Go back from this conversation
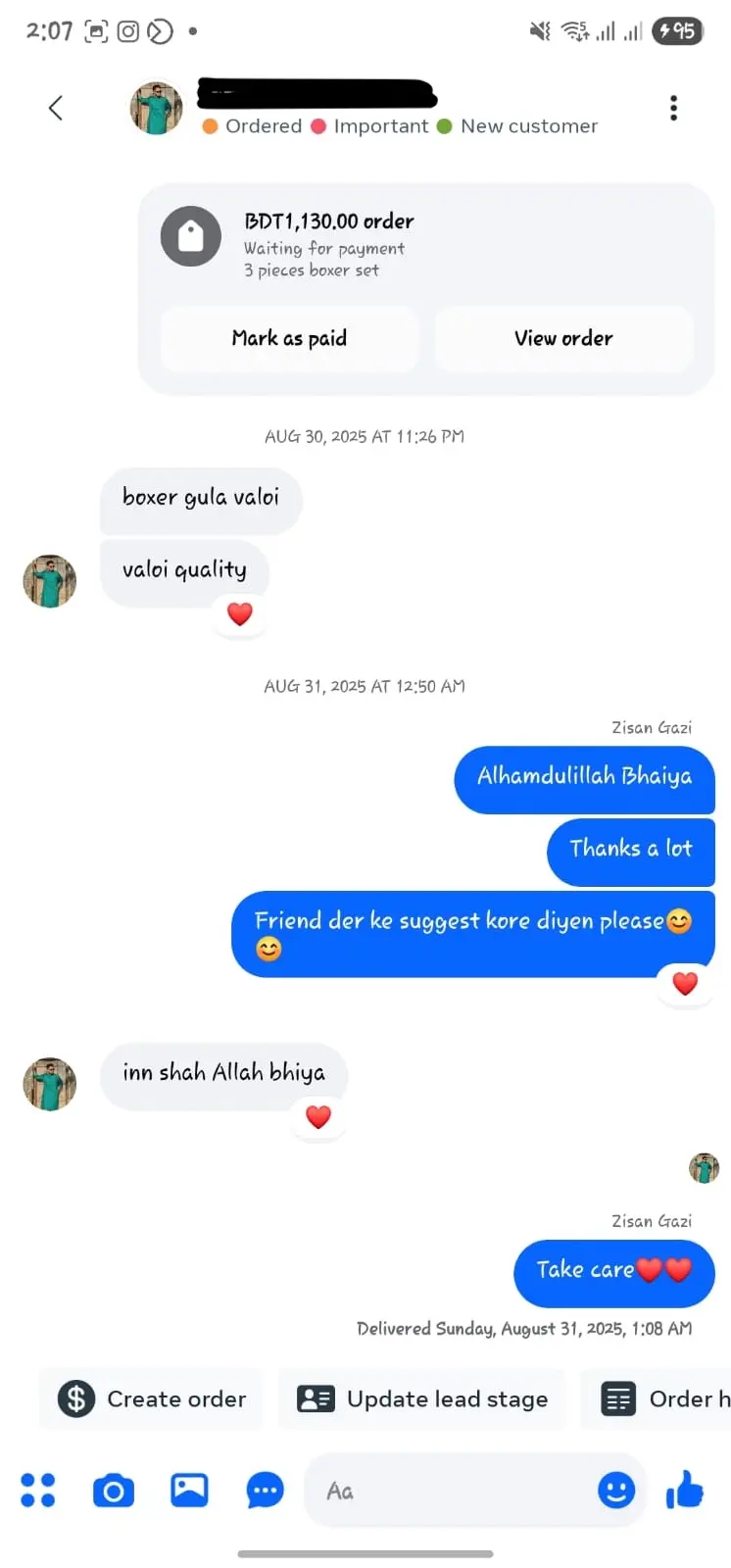The image size is (731, 1568). click(x=56, y=108)
